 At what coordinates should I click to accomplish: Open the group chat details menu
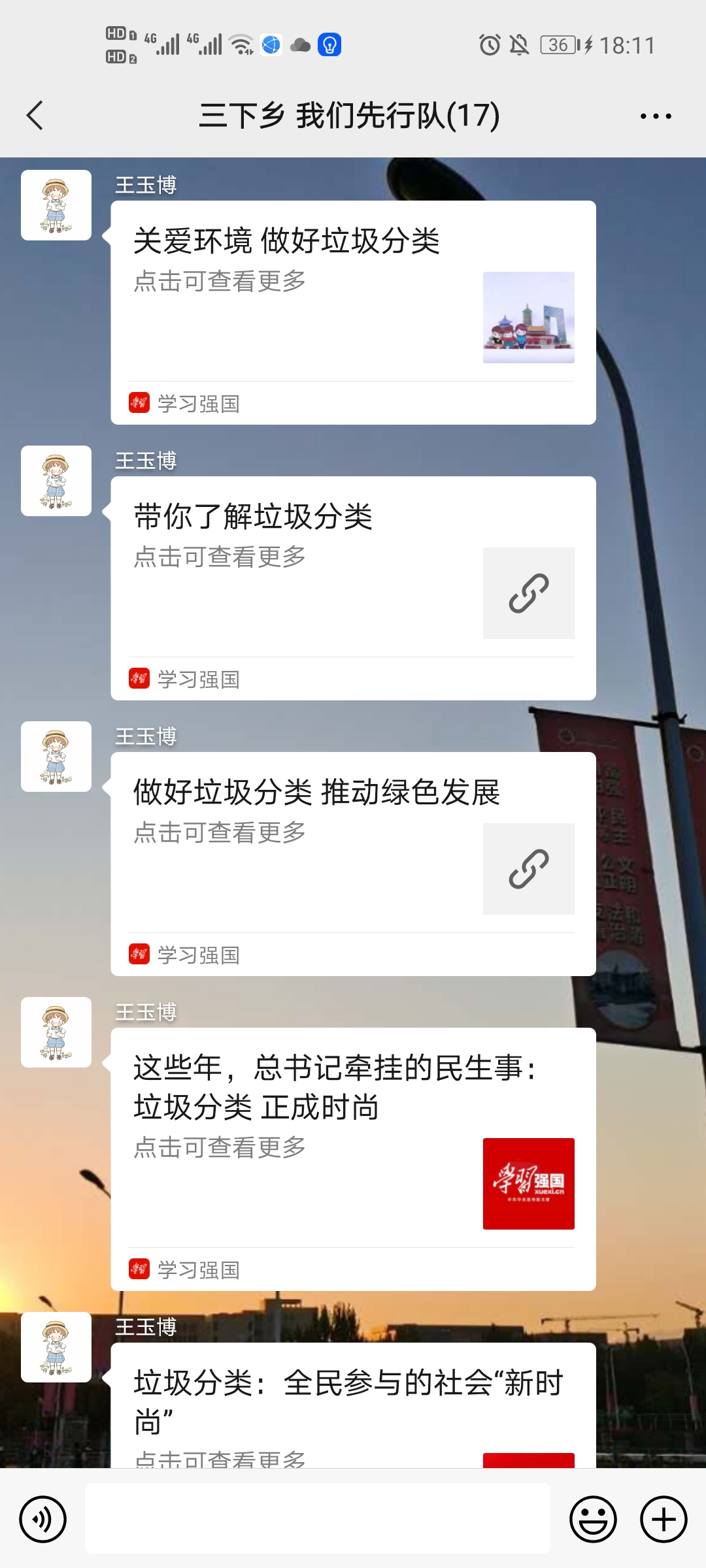[656, 116]
